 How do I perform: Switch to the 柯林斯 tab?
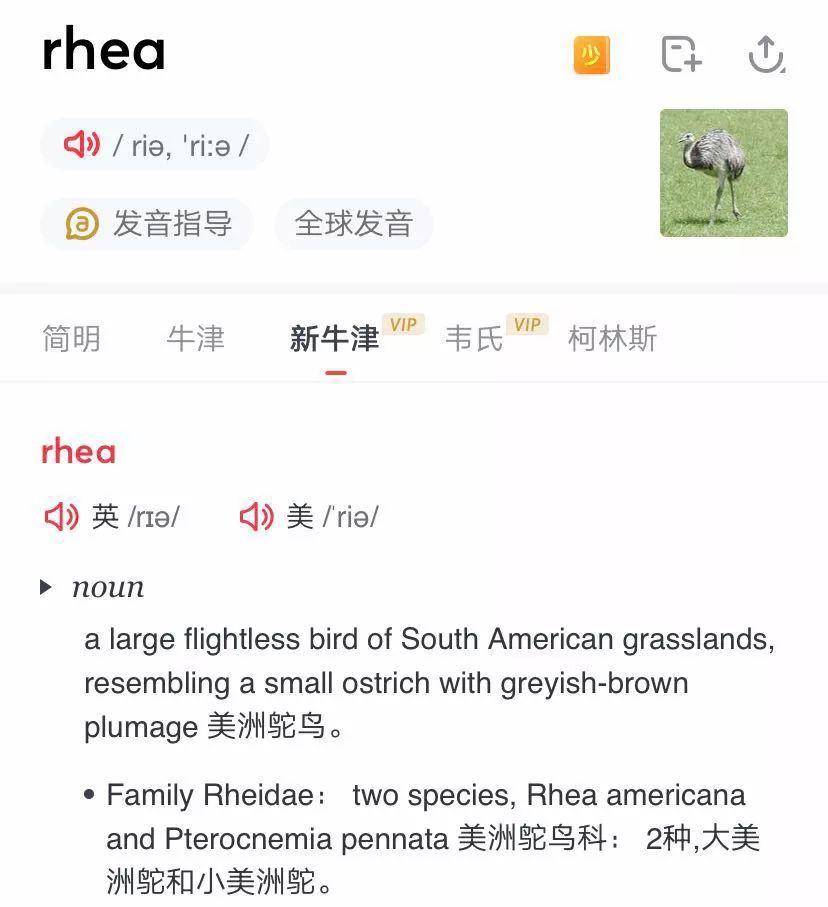point(612,339)
